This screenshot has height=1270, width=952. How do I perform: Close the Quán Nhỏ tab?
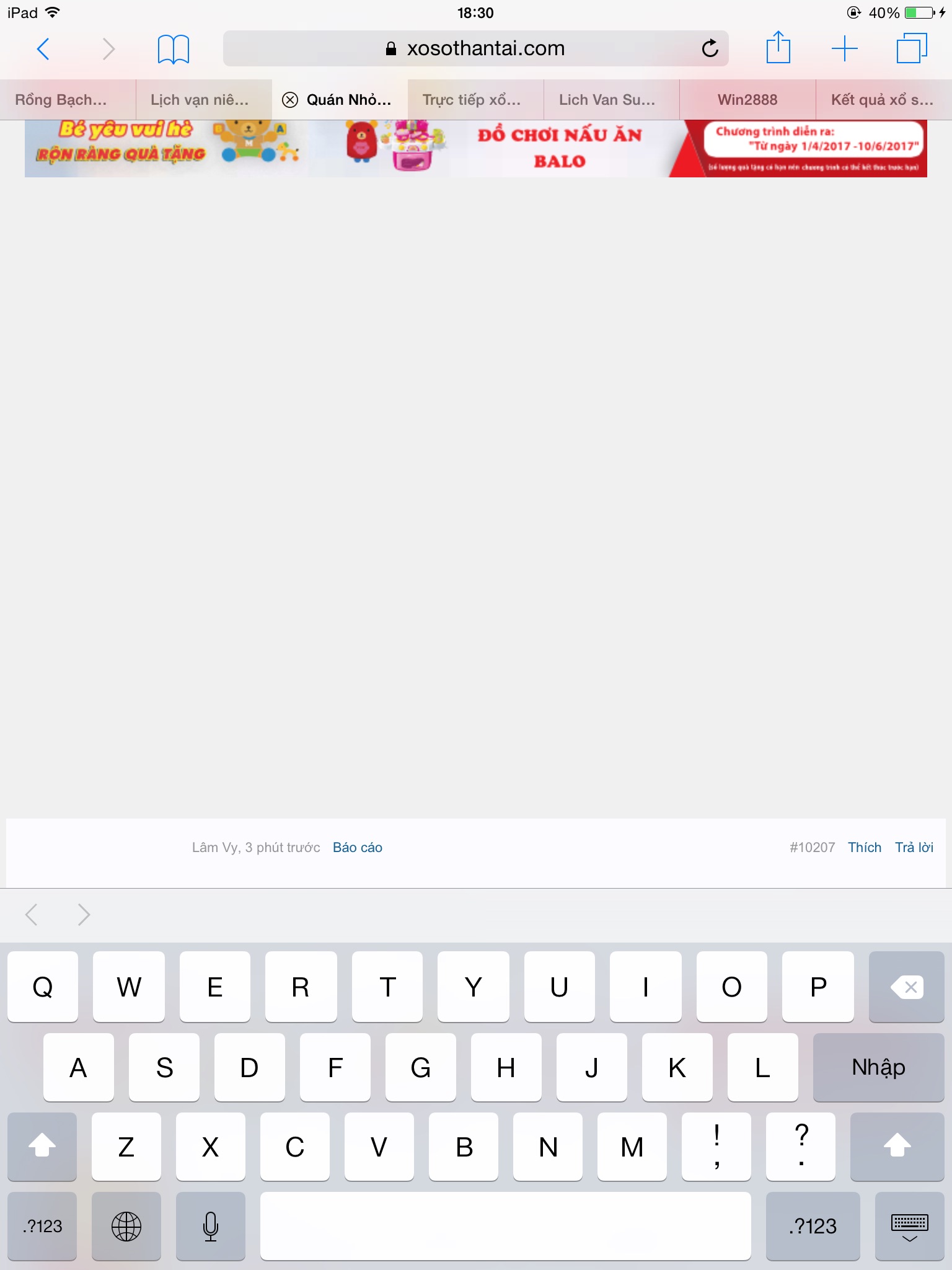(x=290, y=100)
